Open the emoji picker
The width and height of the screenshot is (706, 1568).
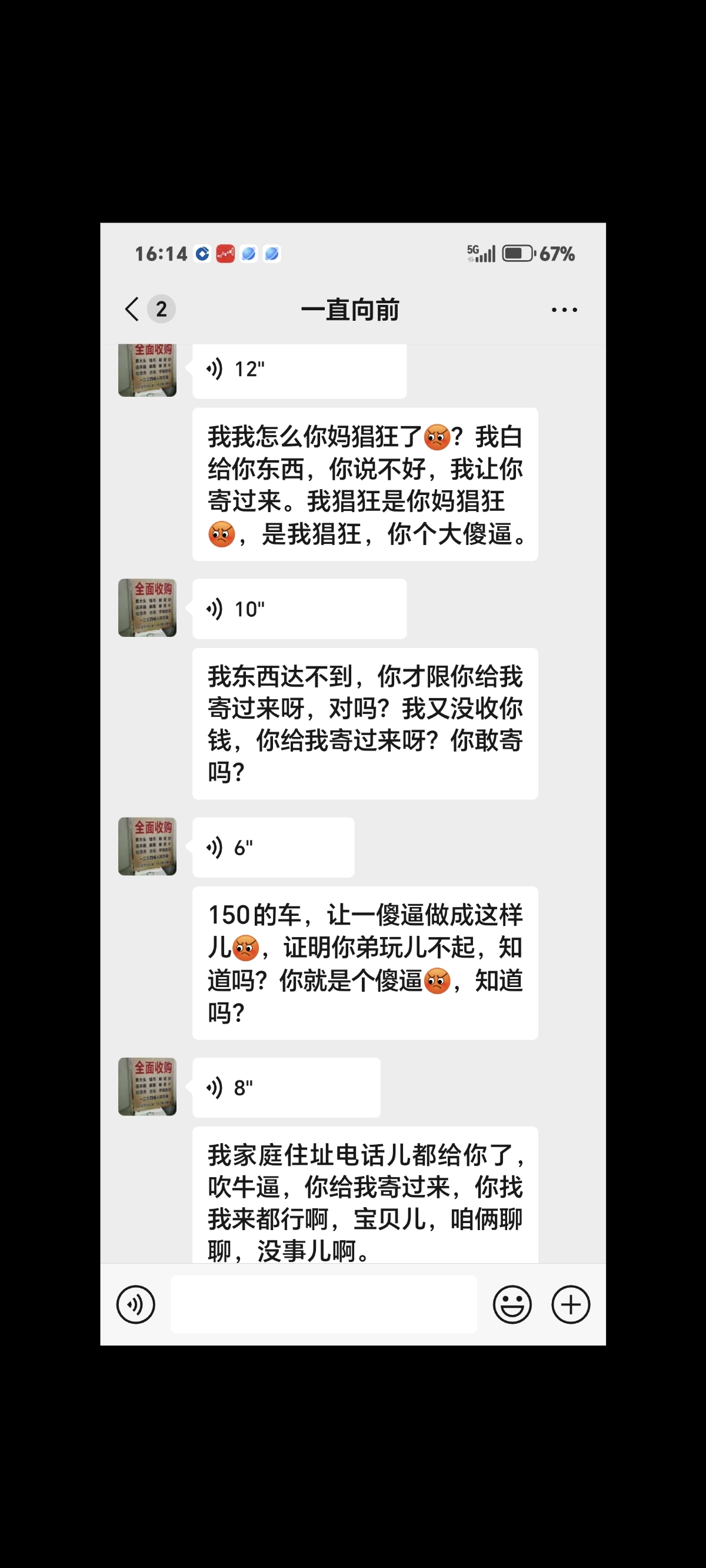(x=512, y=1304)
